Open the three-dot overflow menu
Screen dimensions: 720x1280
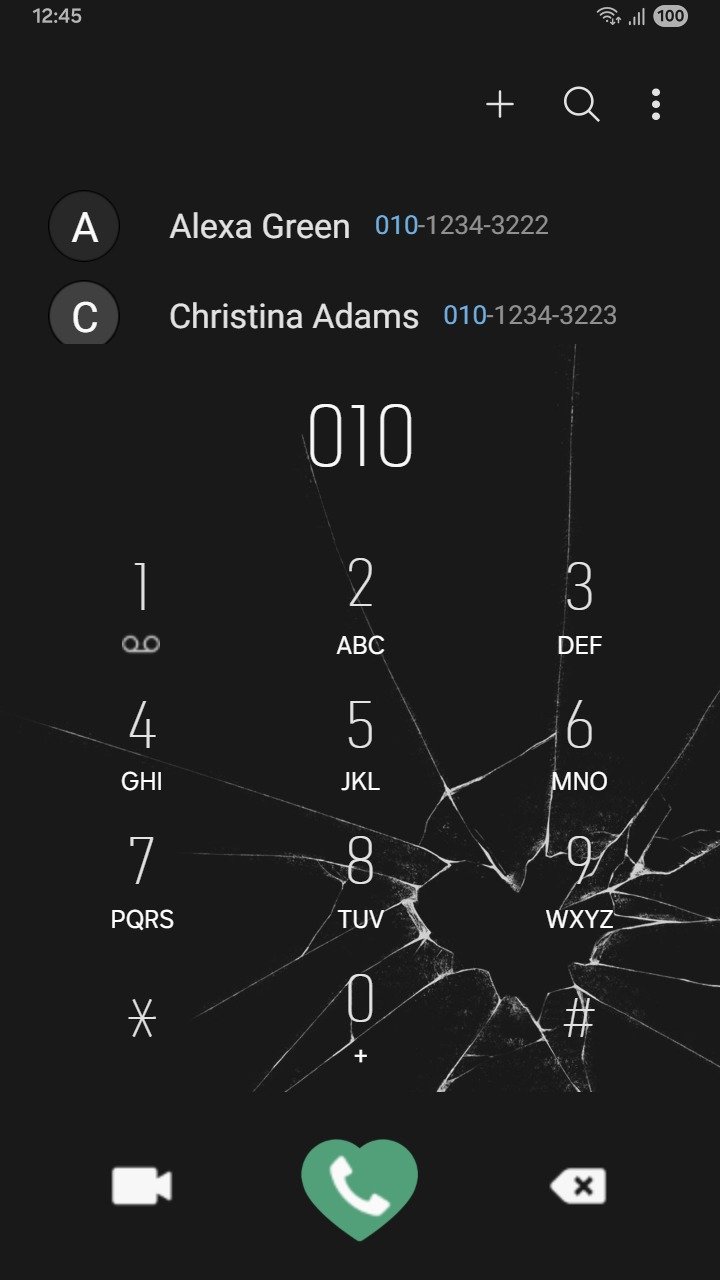(x=655, y=104)
